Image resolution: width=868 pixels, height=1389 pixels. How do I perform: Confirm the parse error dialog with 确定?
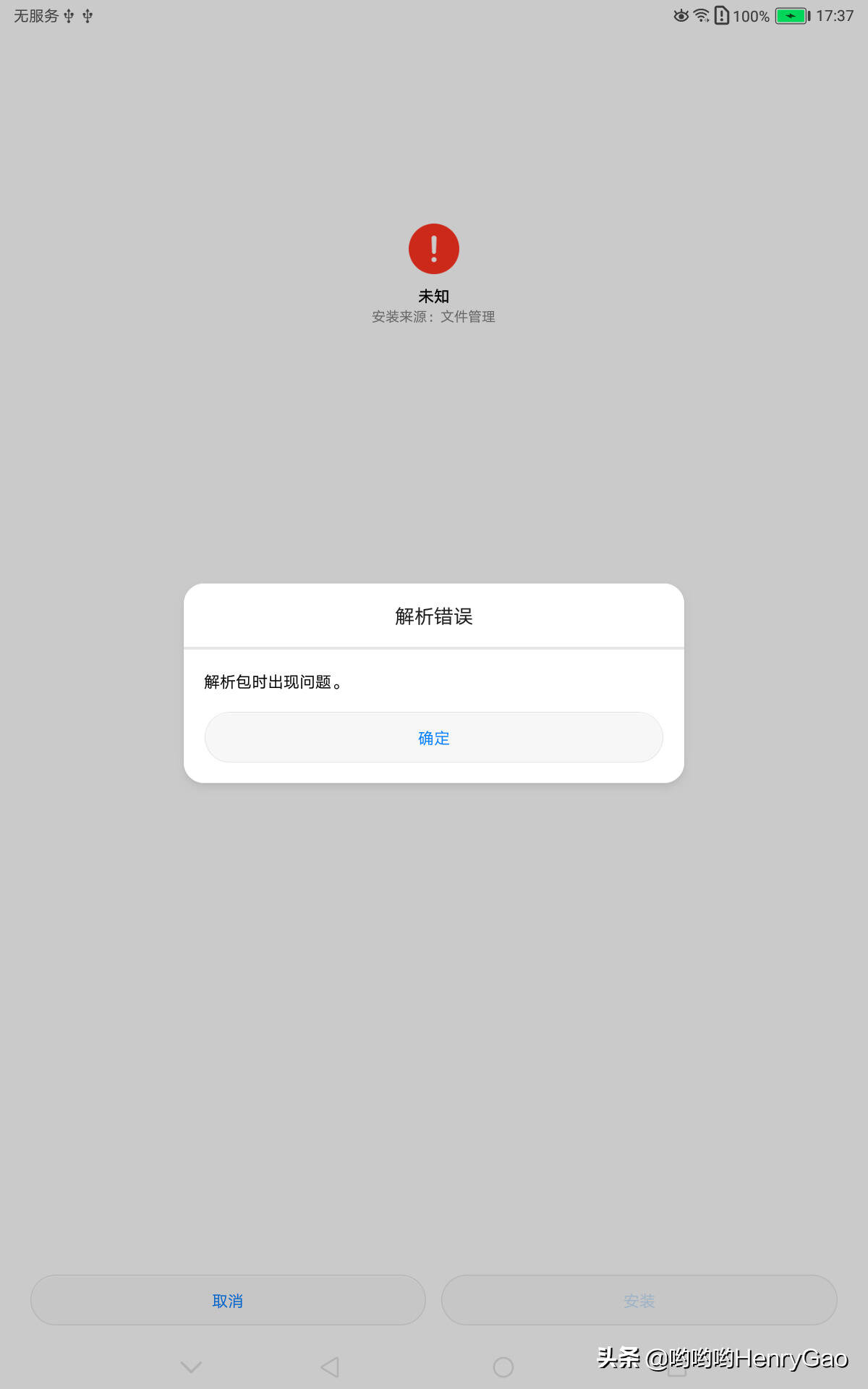coord(434,737)
